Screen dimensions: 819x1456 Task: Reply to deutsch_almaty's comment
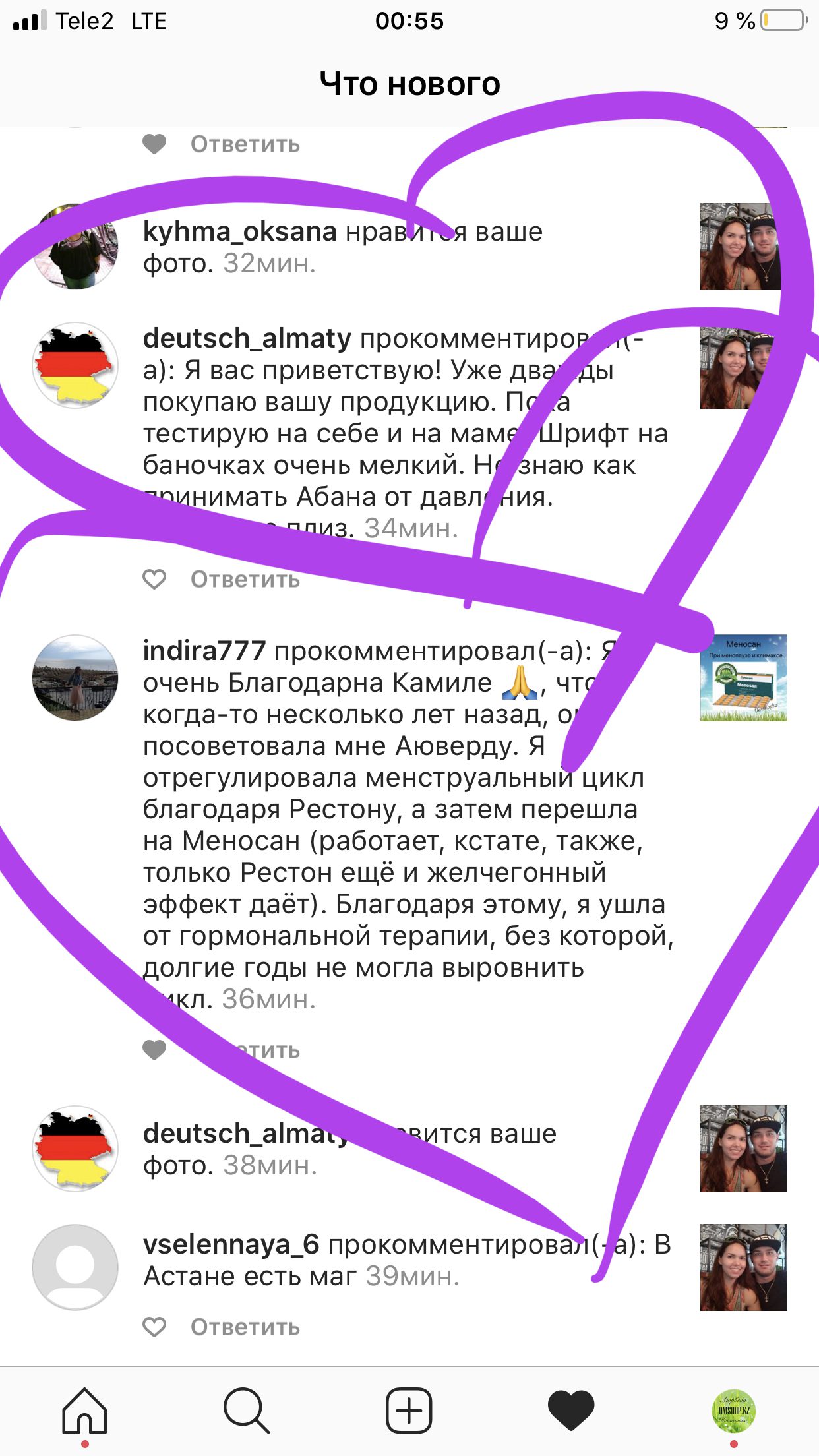[x=245, y=580]
